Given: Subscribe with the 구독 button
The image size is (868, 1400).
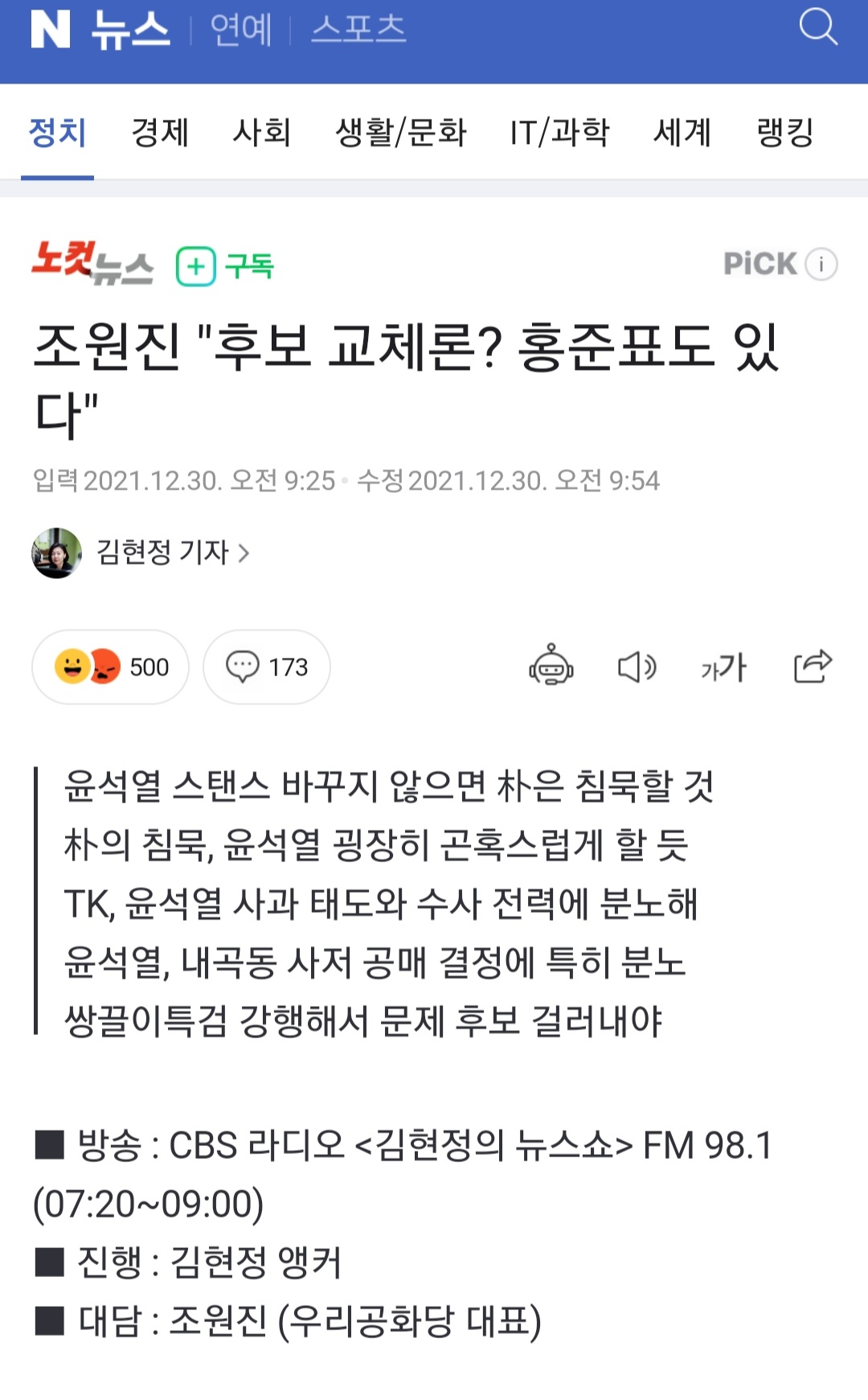Looking at the screenshot, I should [225, 265].
